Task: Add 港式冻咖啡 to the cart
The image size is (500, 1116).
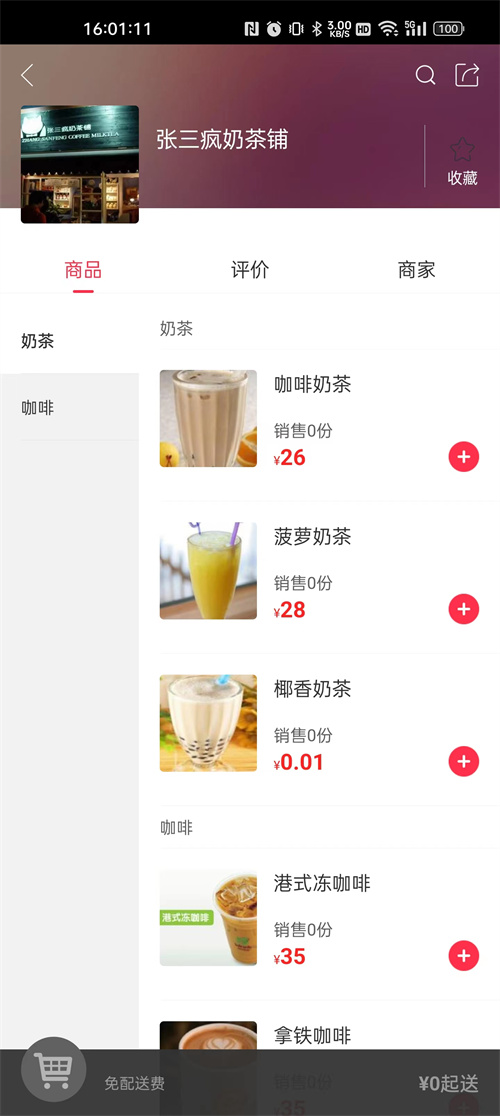Action: [x=464, y=956]
